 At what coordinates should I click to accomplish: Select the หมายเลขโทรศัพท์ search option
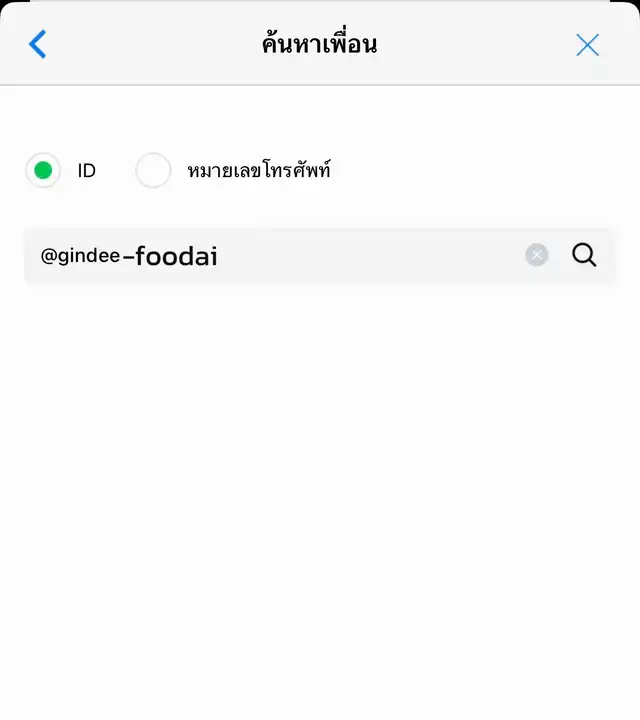(153, 170)
